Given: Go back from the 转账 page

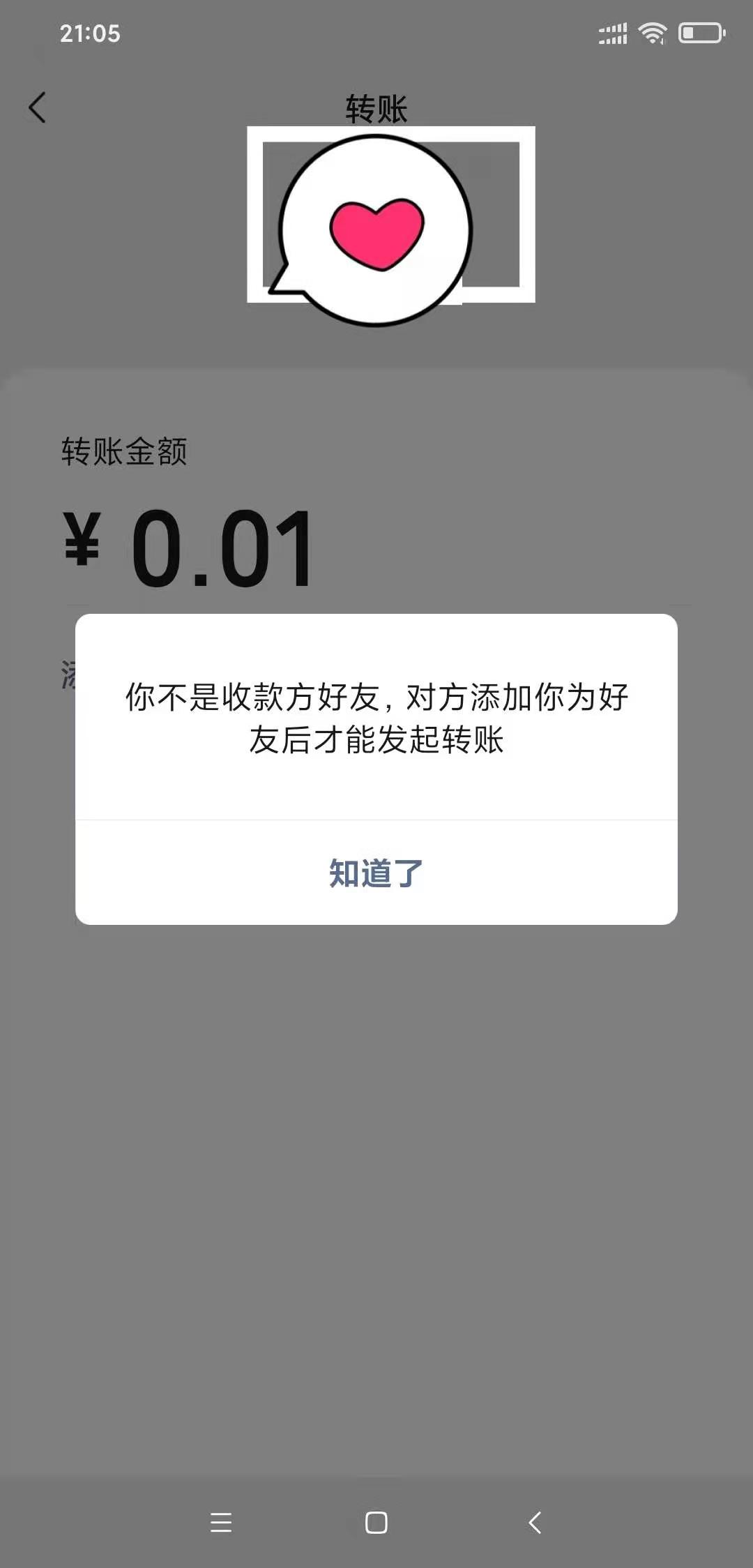Looking at the screenshot, I should click(38, 108).
